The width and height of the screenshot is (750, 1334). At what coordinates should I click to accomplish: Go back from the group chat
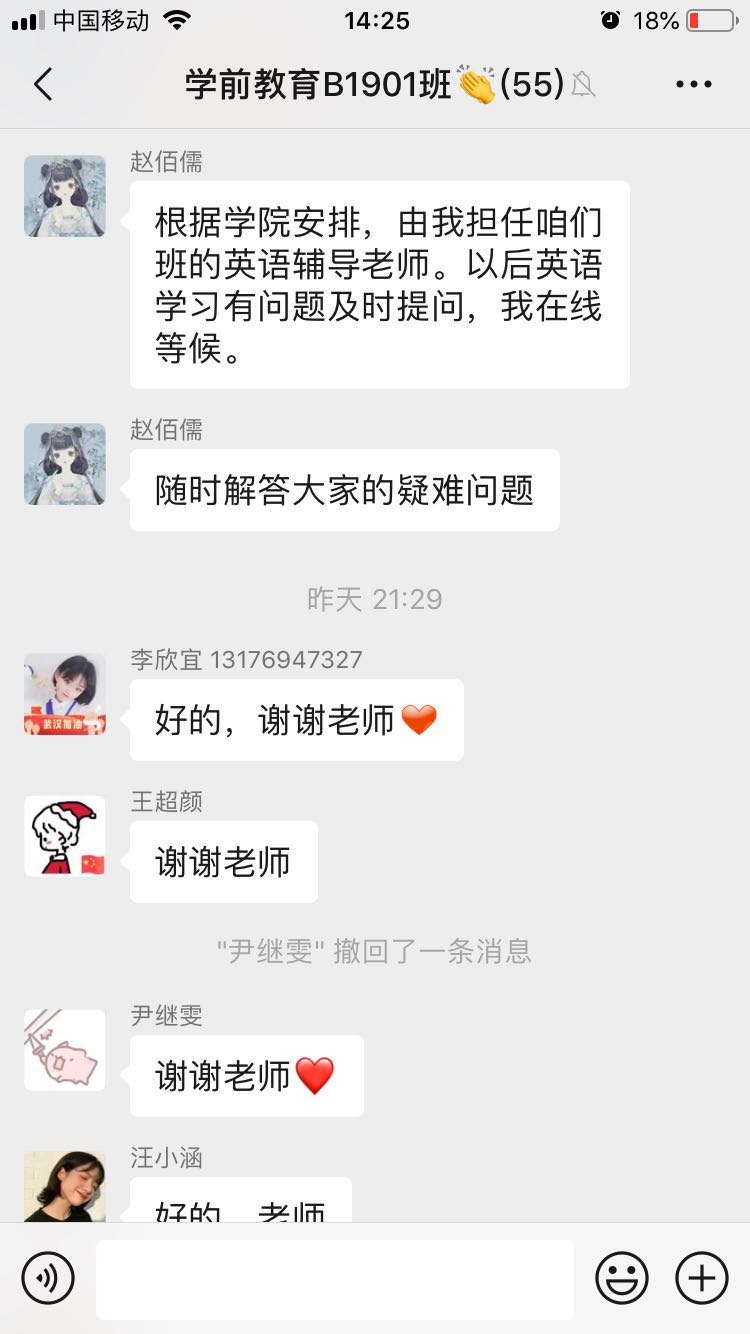click(x=43, y=85)
